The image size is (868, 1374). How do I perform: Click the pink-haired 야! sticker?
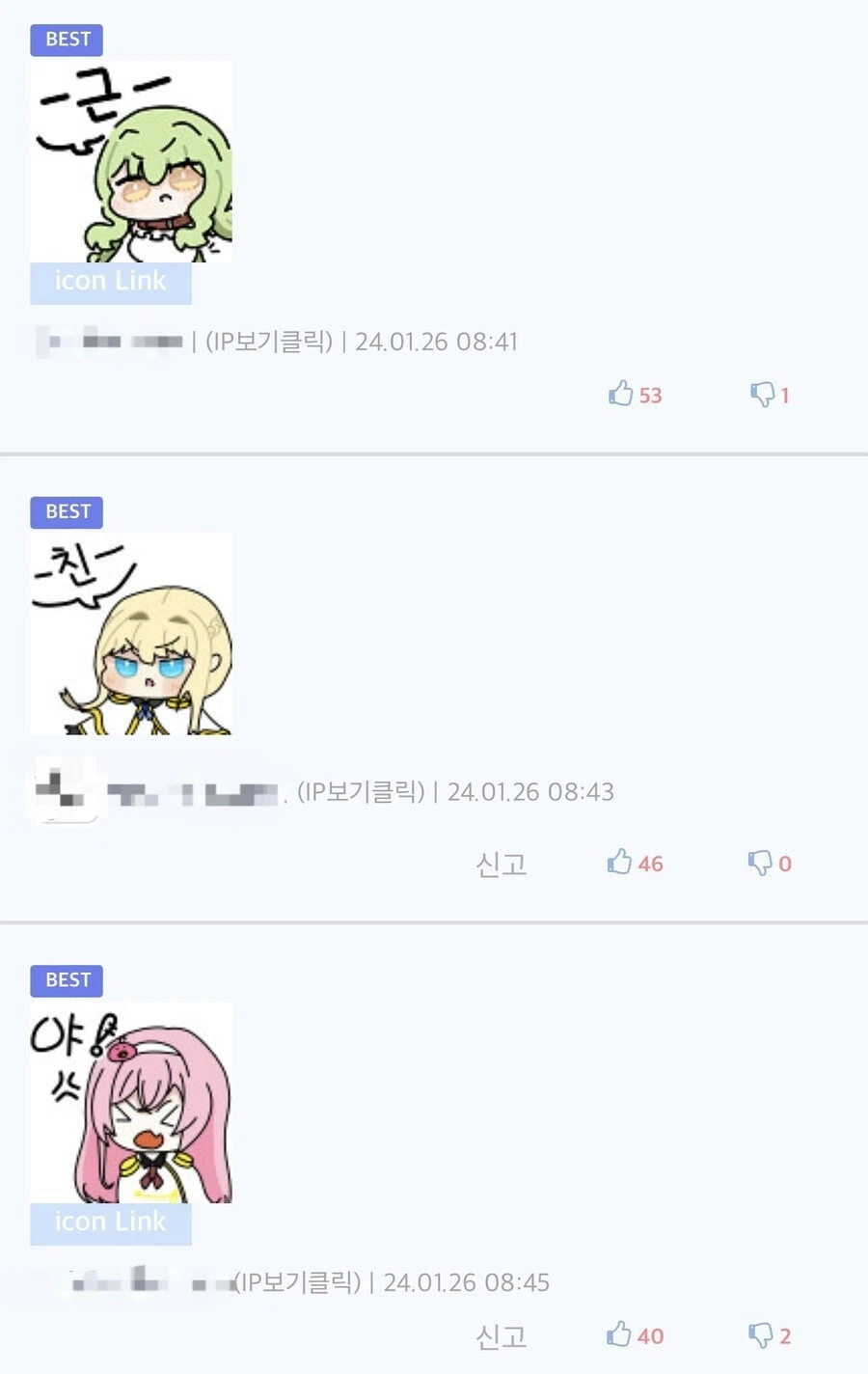tap(131, 1100)
